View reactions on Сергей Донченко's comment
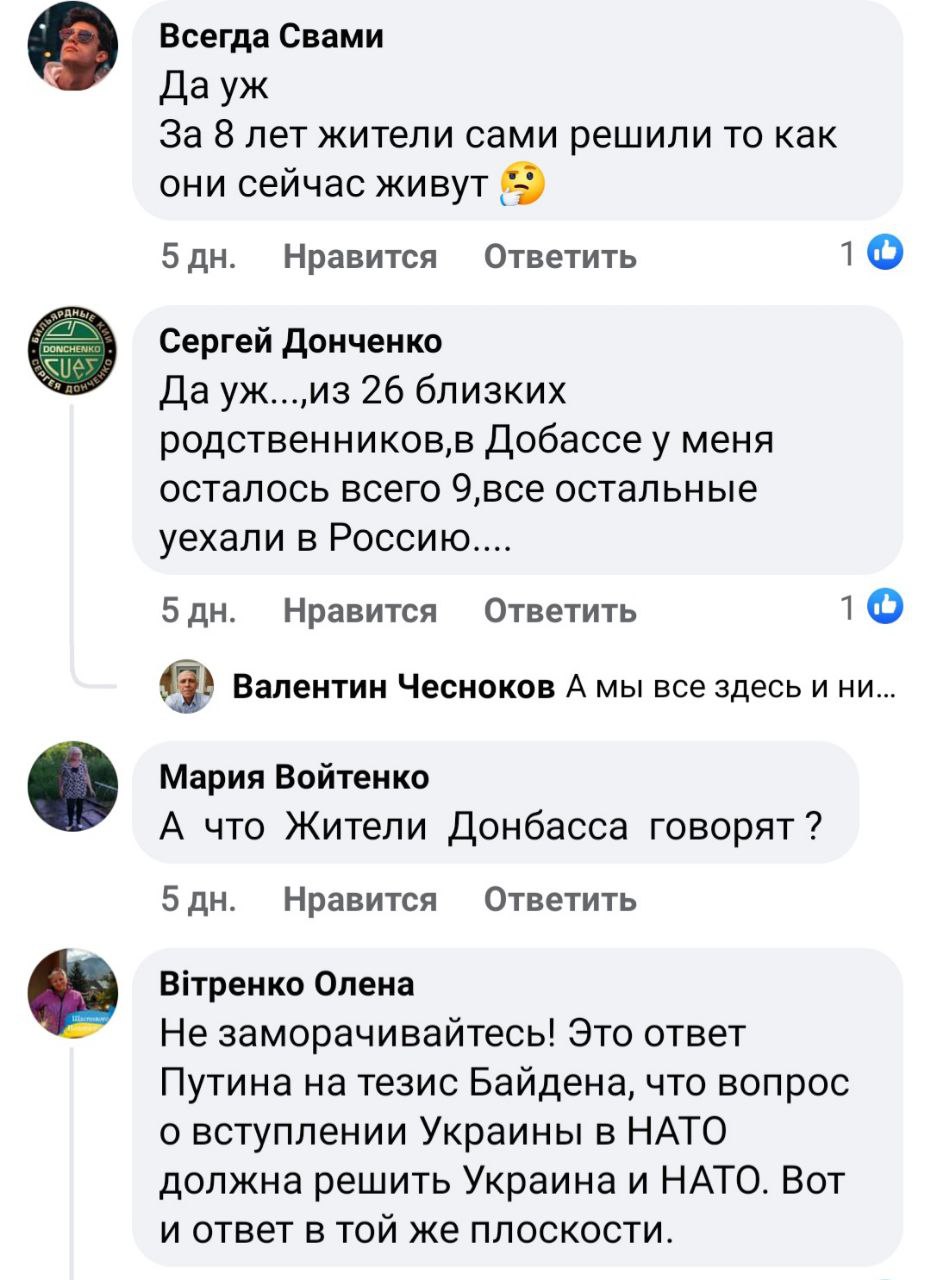 tap(874, 608)
